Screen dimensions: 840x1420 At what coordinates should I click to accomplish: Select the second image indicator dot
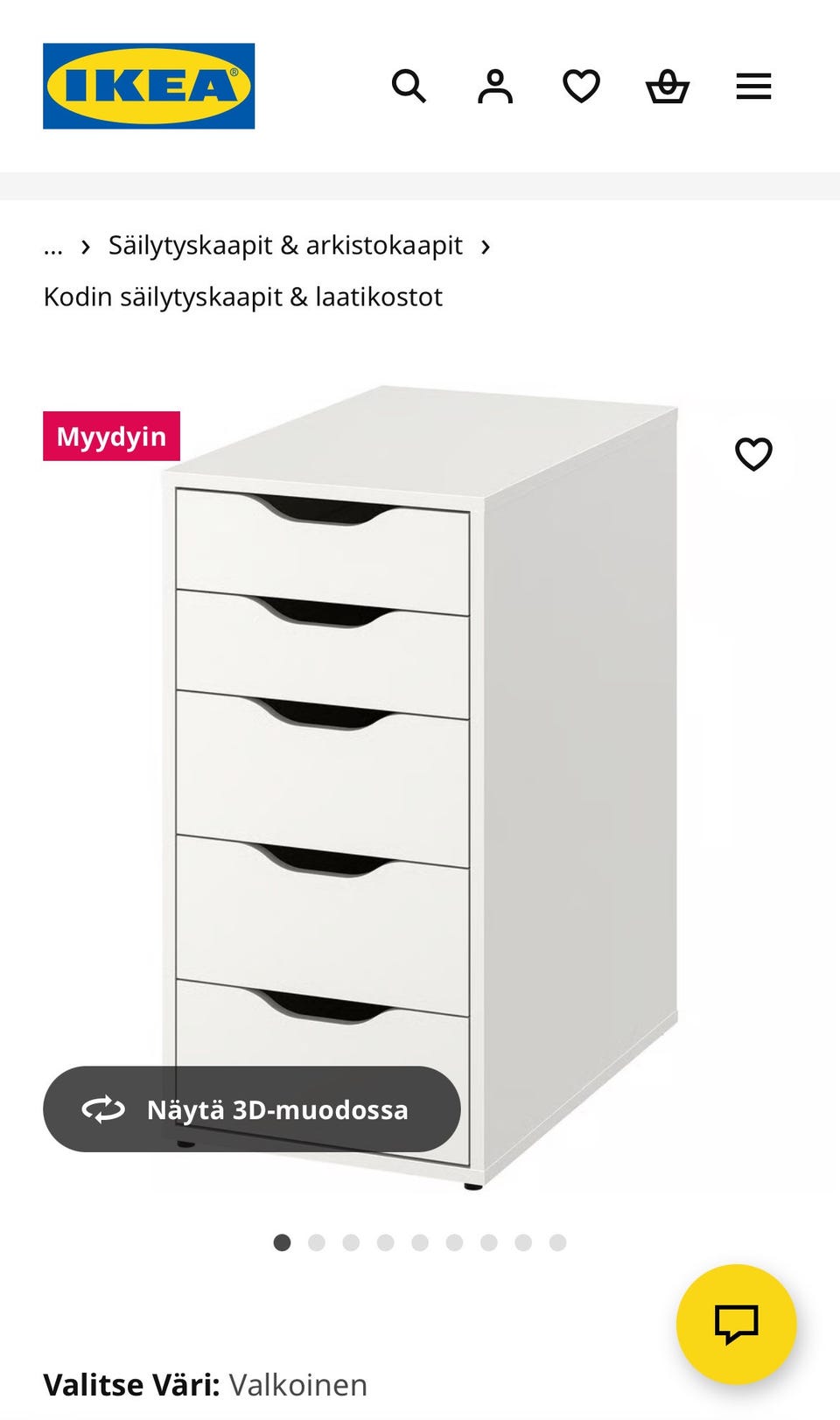(317, 1242)
